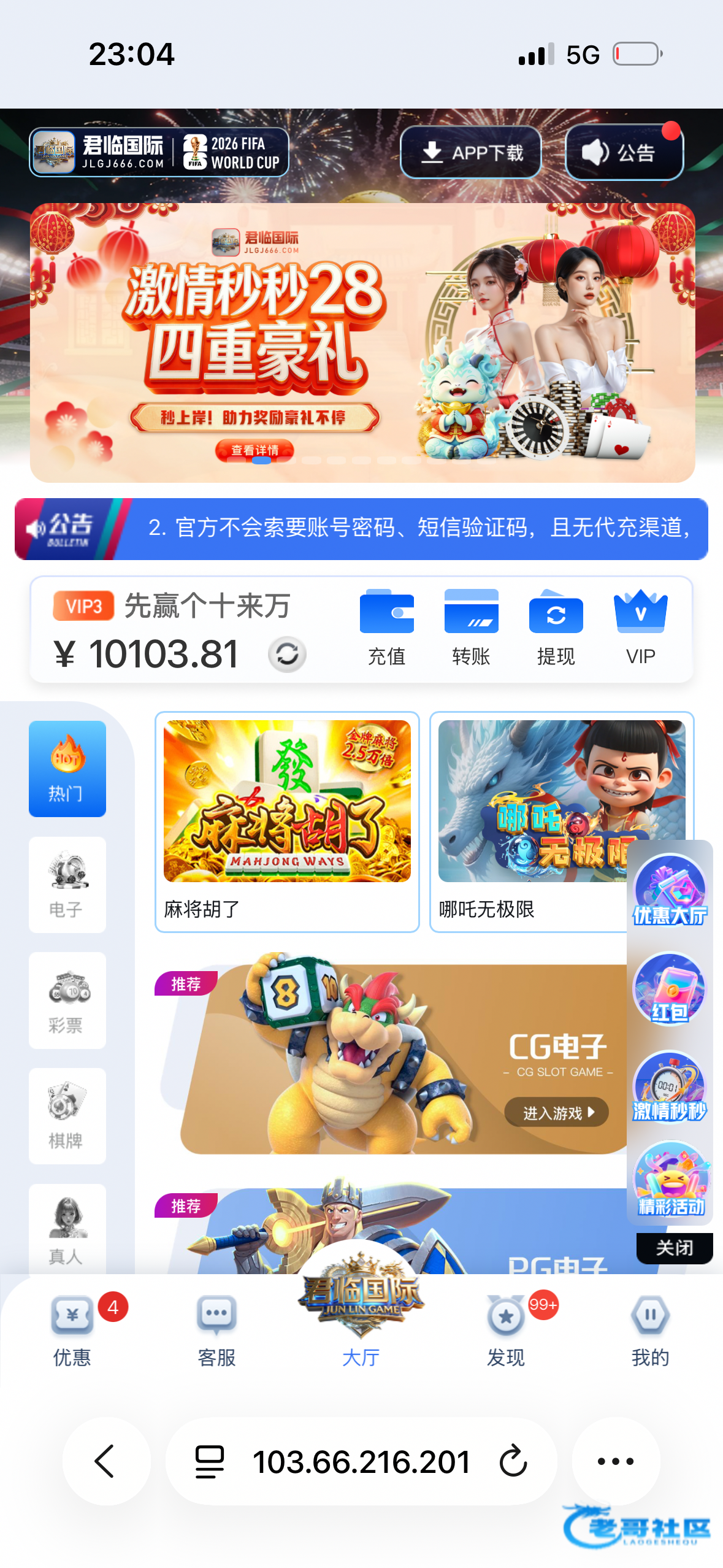The width and height of the screenshot is (723, 1568).
Task: Refresh the account balance
Action: [x=287, y=654]
